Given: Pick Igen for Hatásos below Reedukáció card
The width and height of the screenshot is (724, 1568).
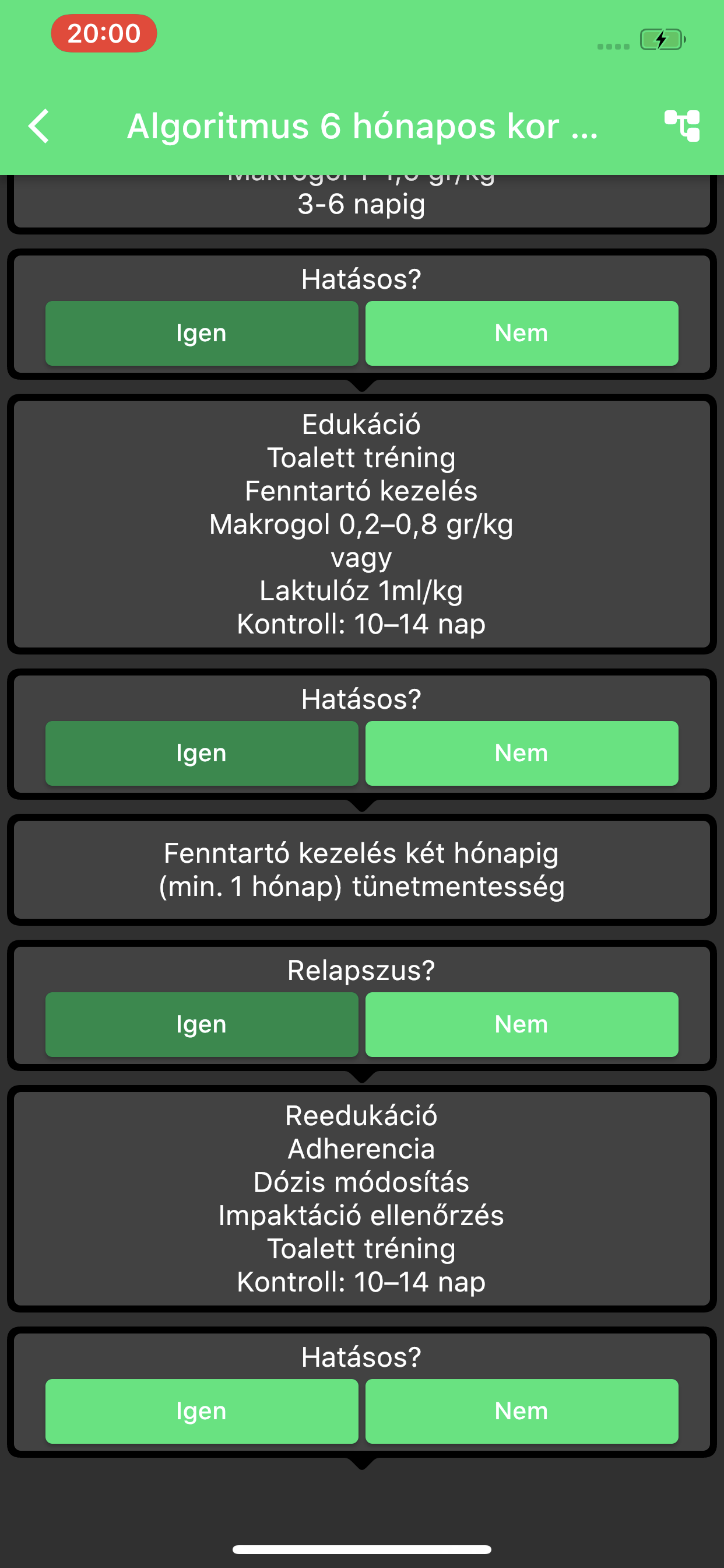Looking at the screenshot, I should [x=201, y=1410].
